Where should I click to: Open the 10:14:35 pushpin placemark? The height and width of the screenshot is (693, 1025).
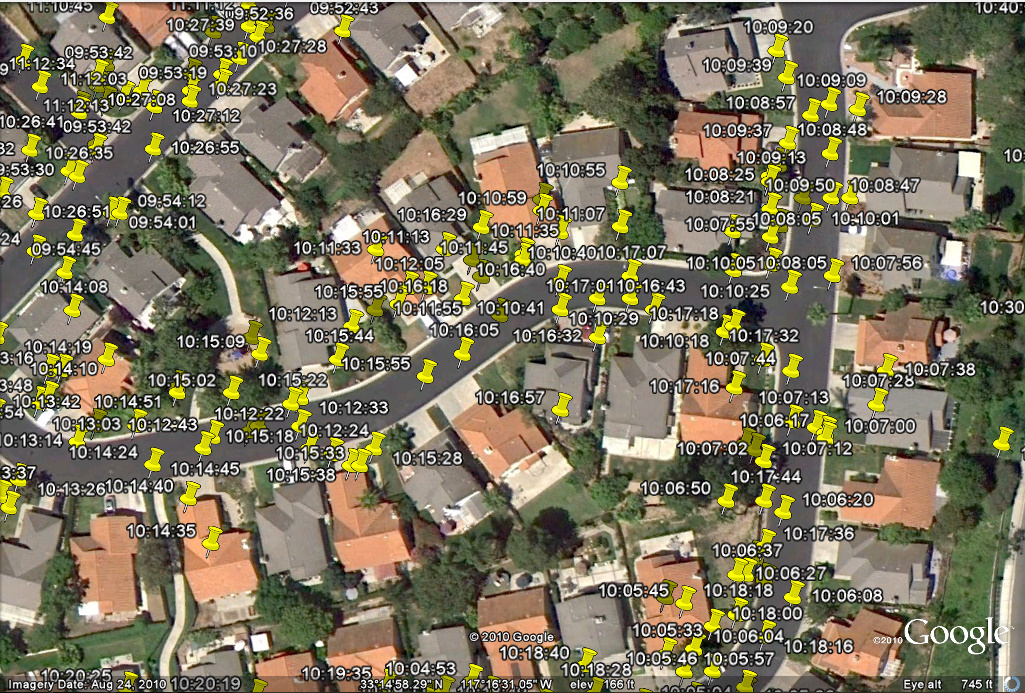point(211,541)
